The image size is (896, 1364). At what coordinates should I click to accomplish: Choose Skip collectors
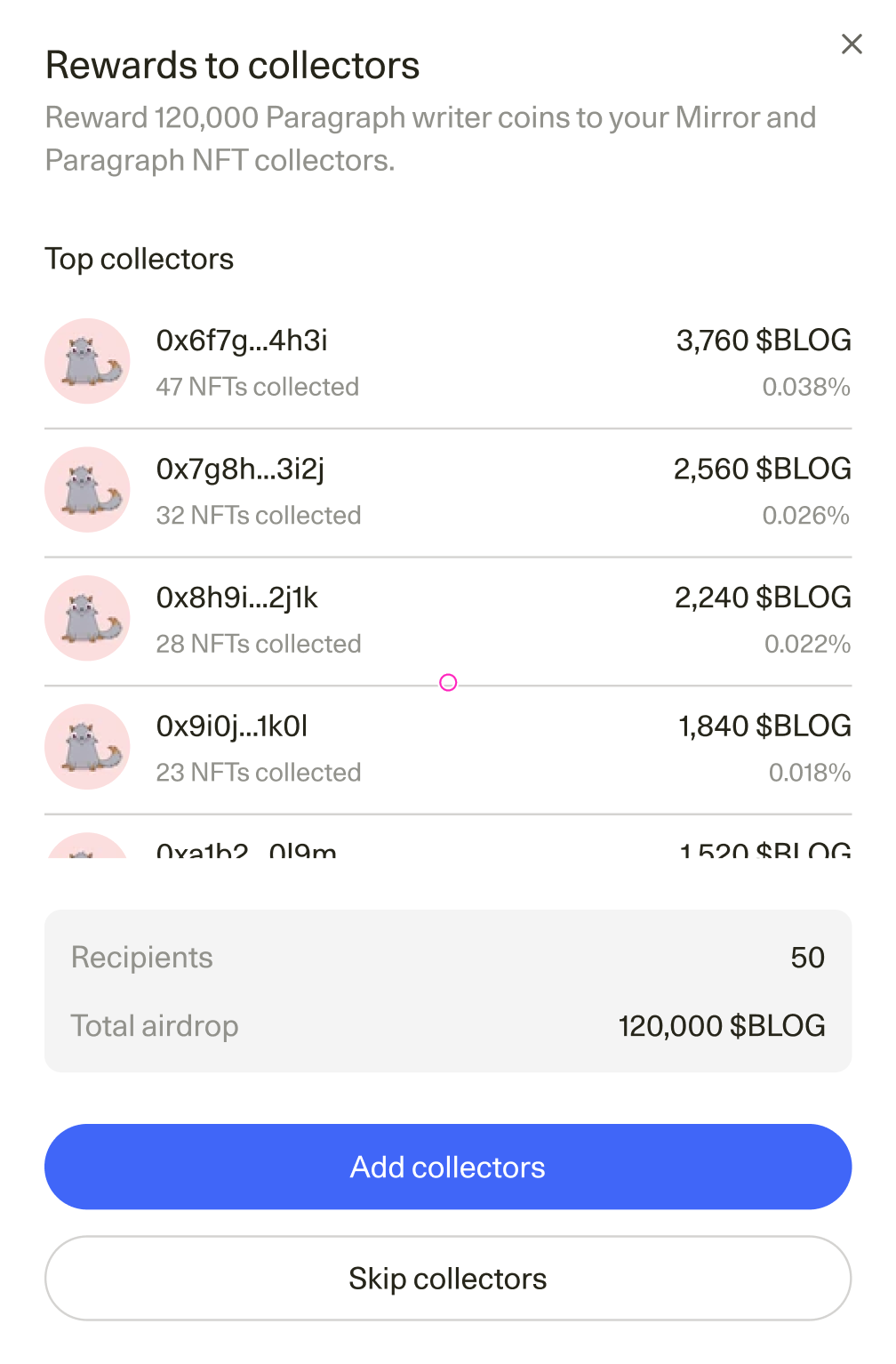click(x=448, y=1278)
